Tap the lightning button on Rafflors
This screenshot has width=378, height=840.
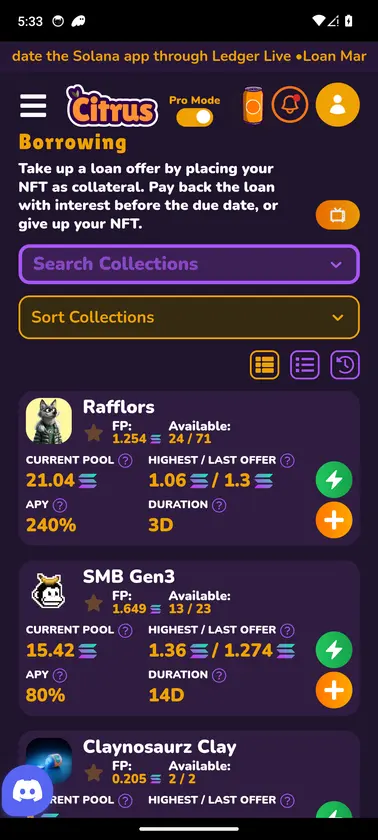click(334, 479)
